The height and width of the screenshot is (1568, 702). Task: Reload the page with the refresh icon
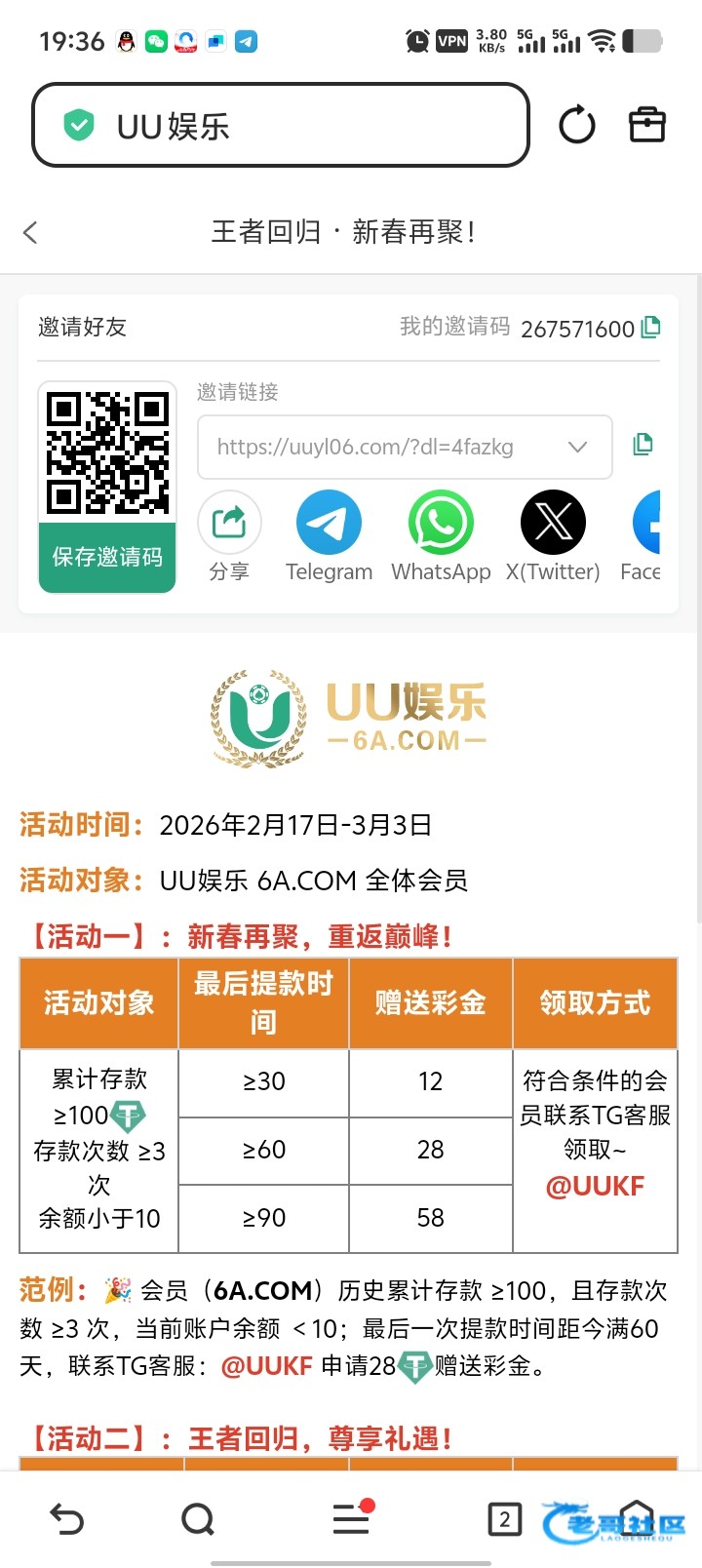(576, 125)
